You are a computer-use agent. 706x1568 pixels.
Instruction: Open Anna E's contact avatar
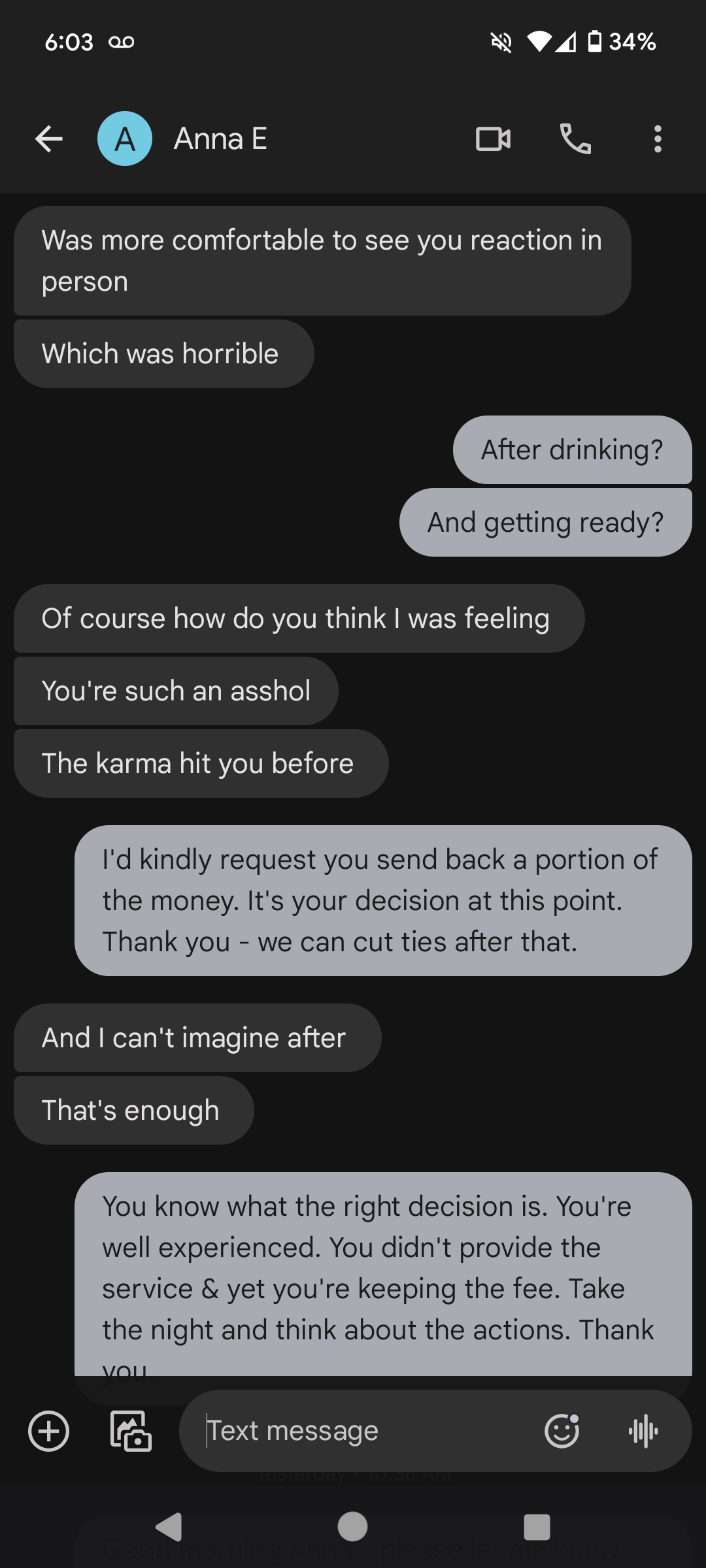point(125,139)
